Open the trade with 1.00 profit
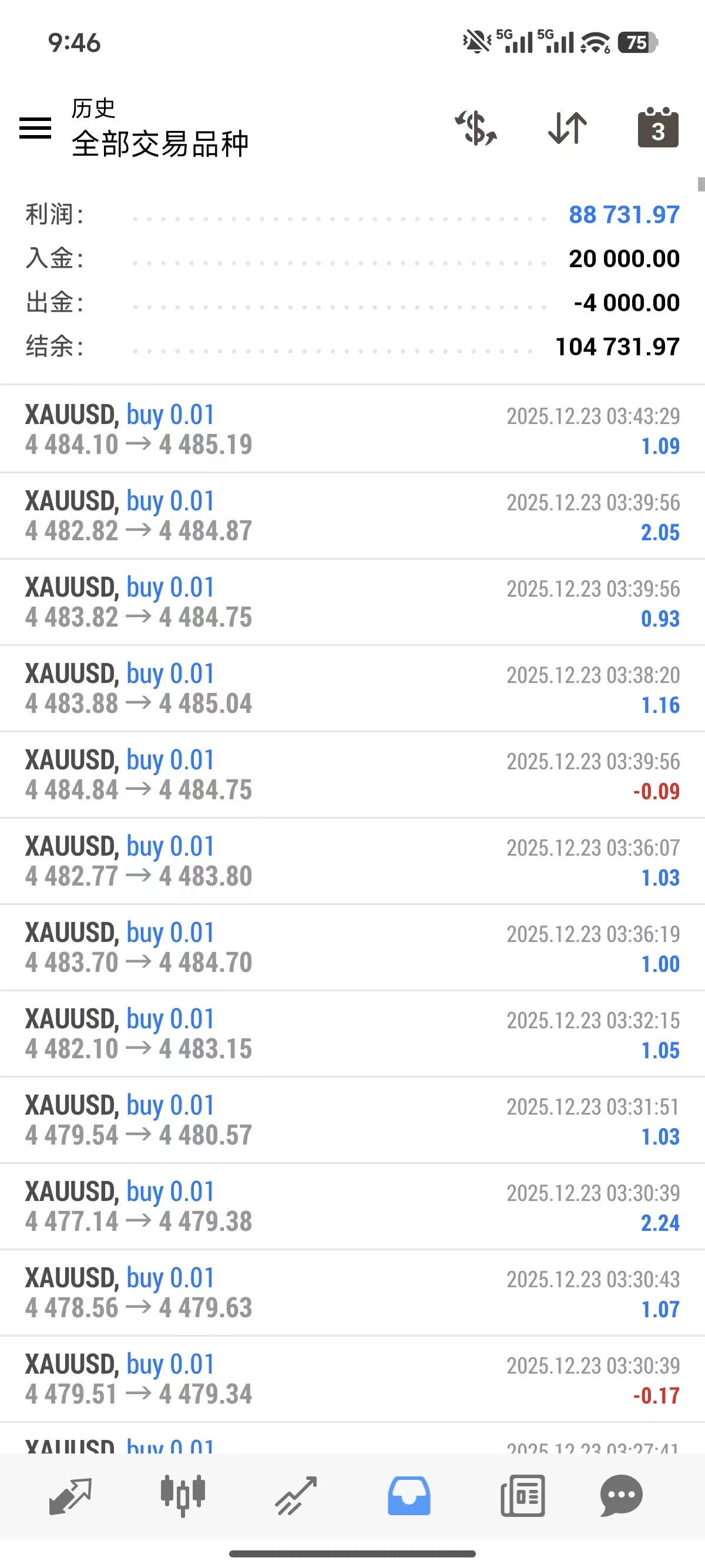 [352, 948]
